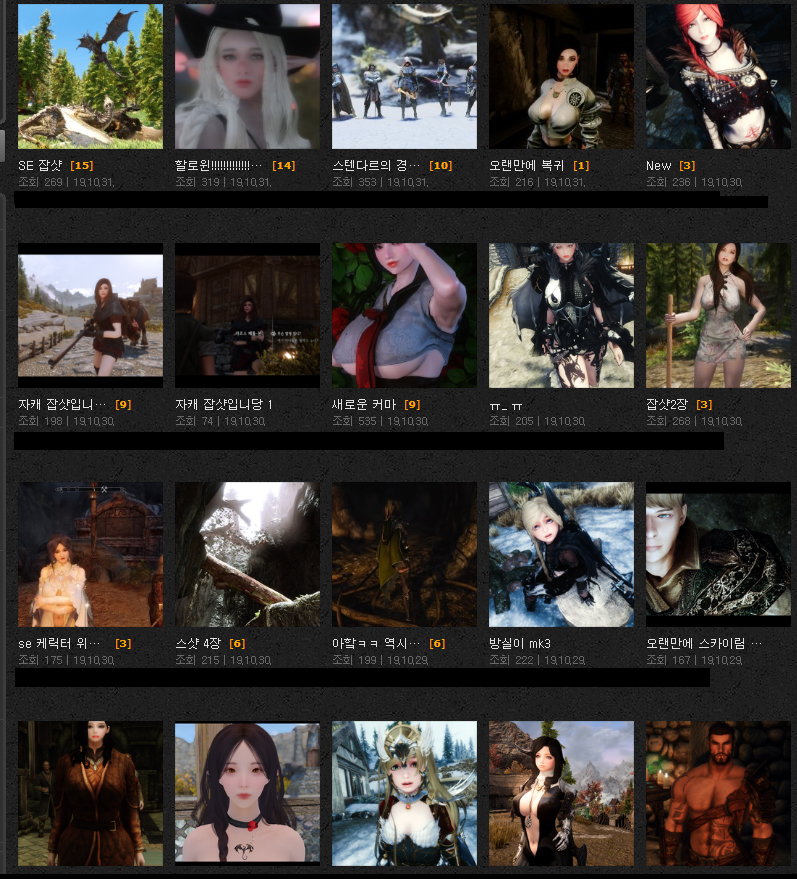Open the 'SE 잡샷' gallery post

(x=90, y=77)
